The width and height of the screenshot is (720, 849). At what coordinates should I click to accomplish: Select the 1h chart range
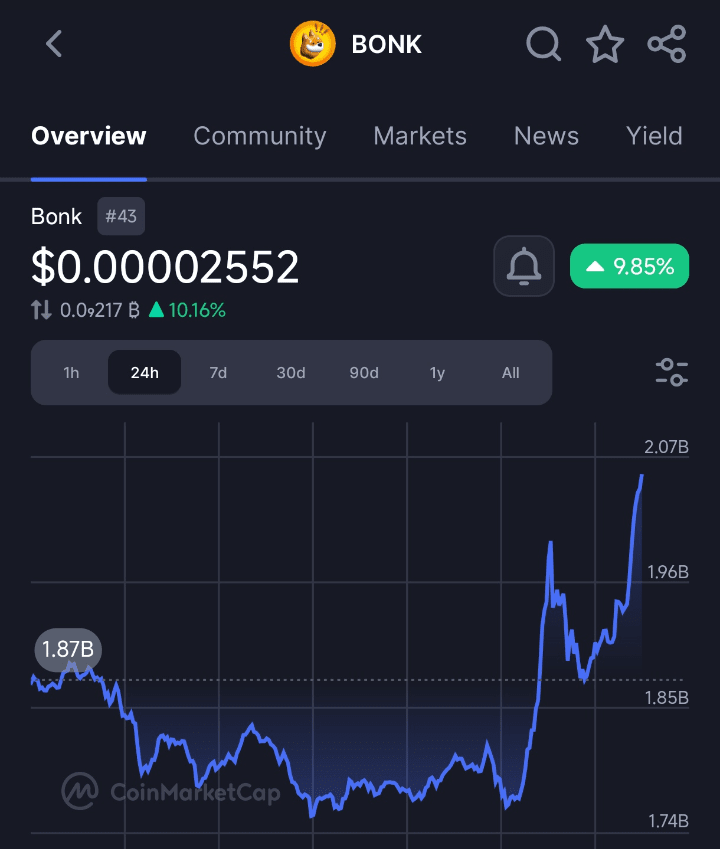click(x=71, y=373)
